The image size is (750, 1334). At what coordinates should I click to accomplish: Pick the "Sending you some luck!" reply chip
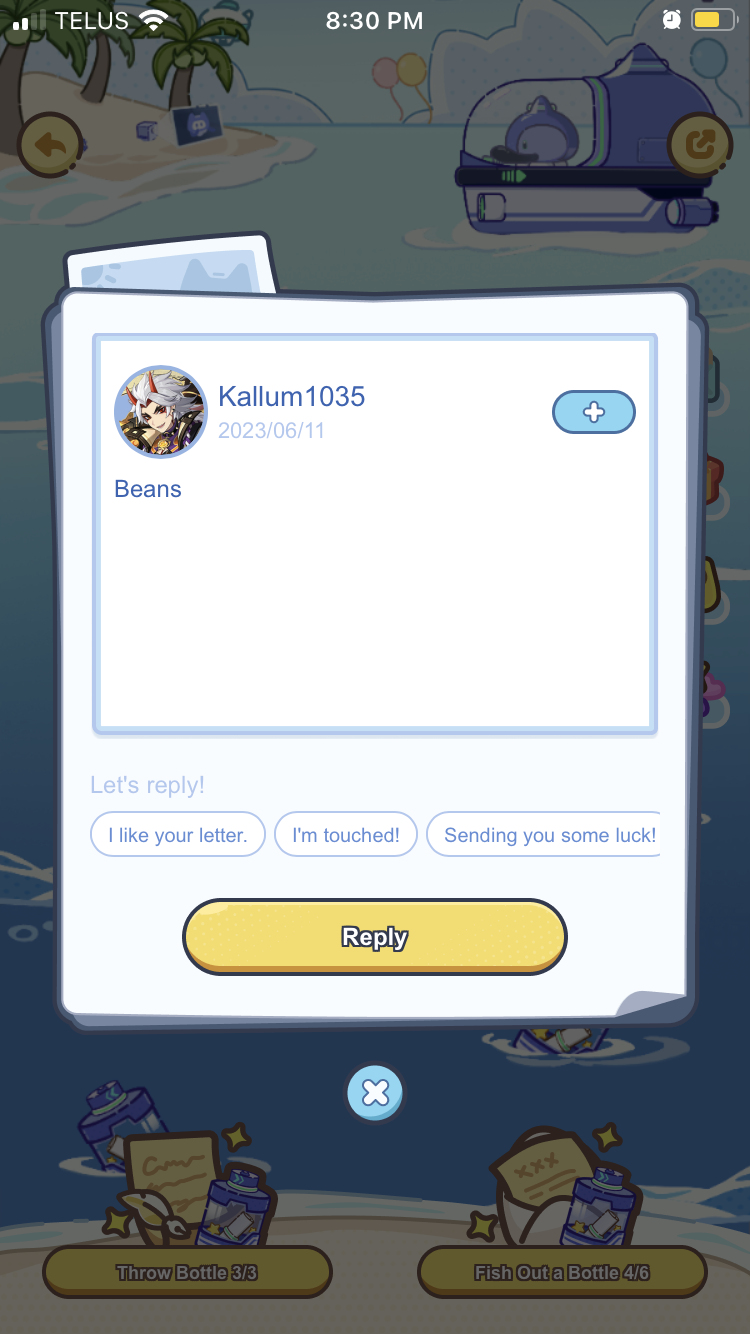coord(546,835)
